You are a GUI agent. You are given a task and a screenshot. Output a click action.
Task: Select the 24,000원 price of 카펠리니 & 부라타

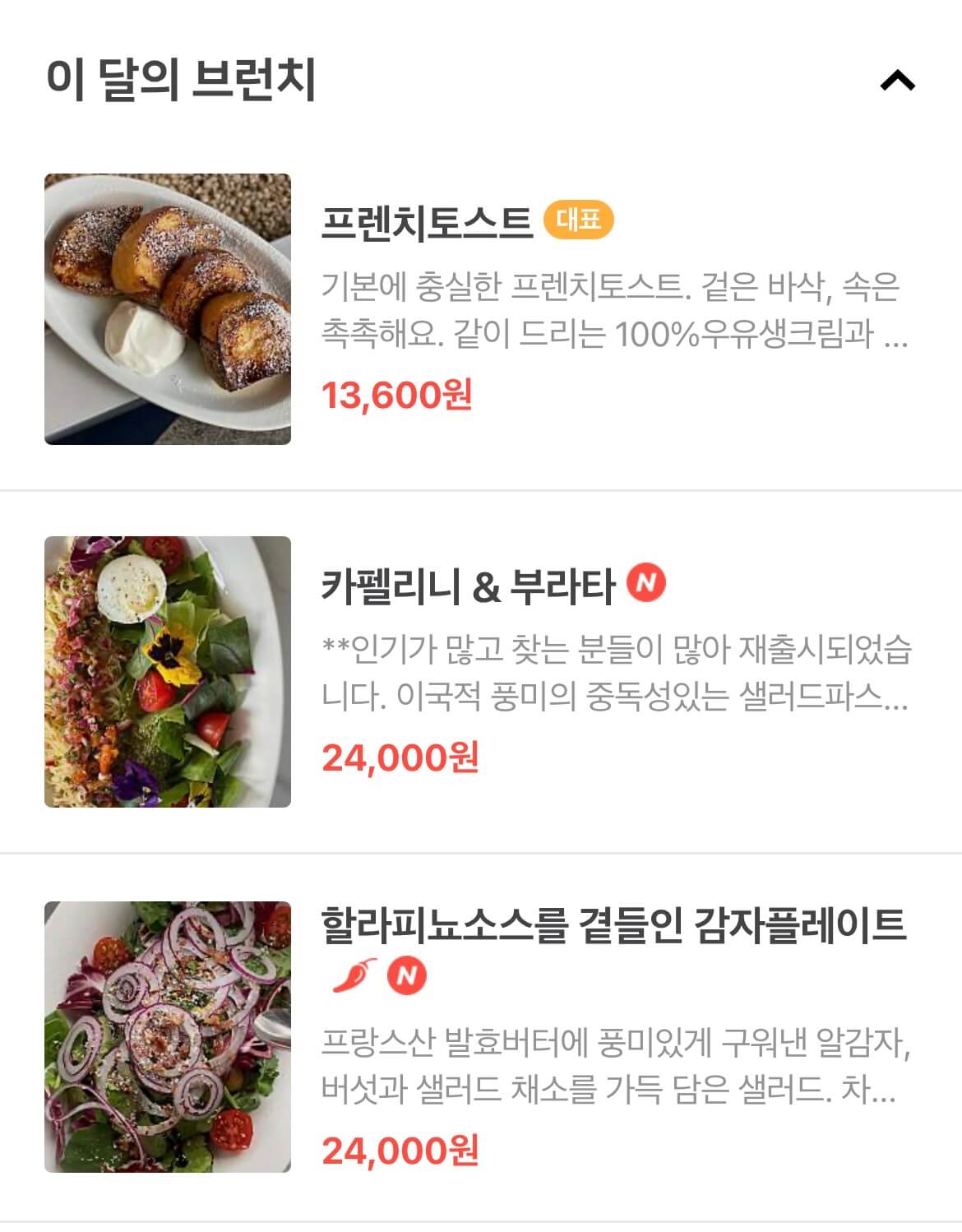(398, 756)
